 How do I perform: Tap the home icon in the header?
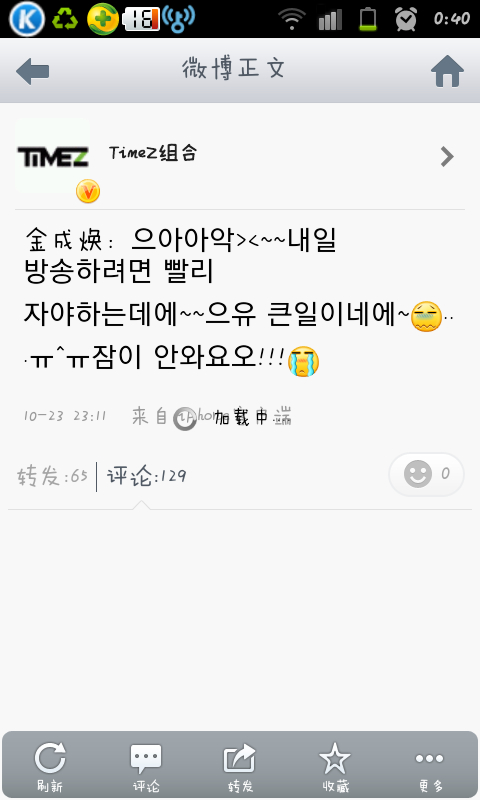coord(447,71)
